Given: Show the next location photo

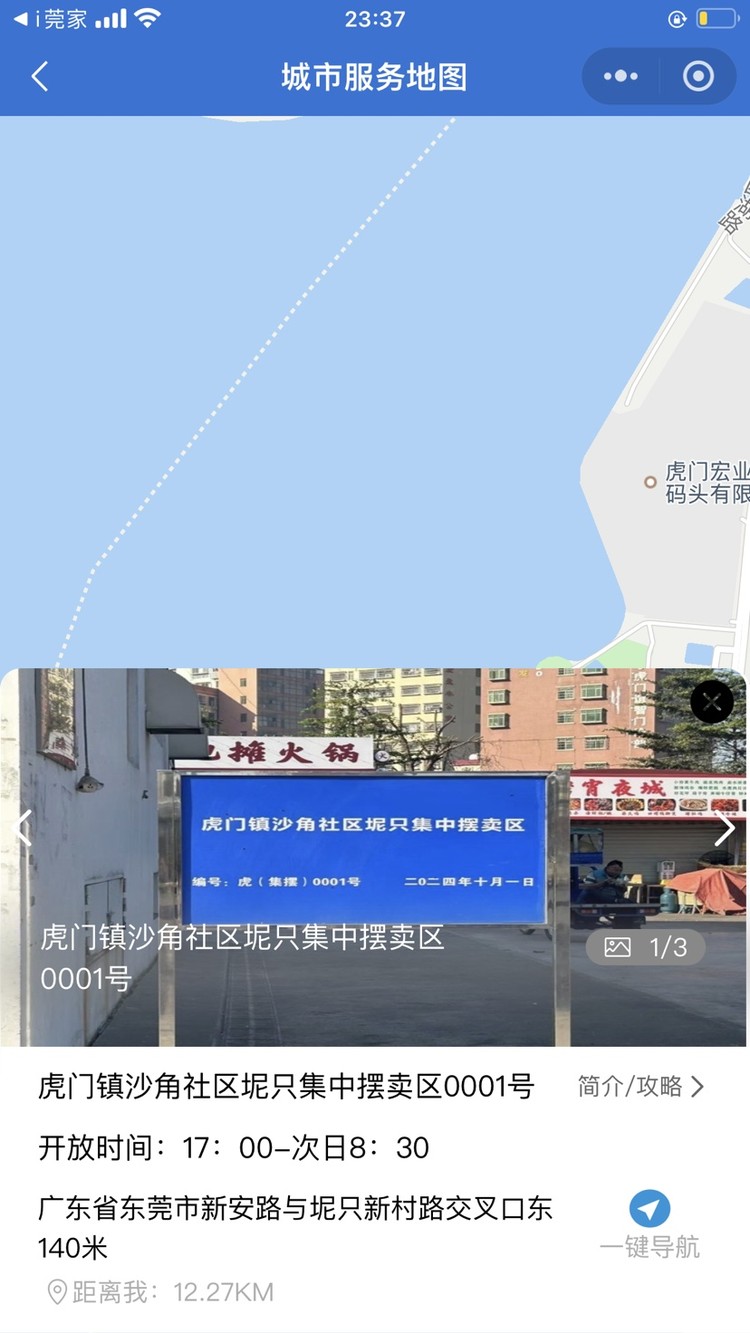Looking at the screenshot, I should click(725, 828).
